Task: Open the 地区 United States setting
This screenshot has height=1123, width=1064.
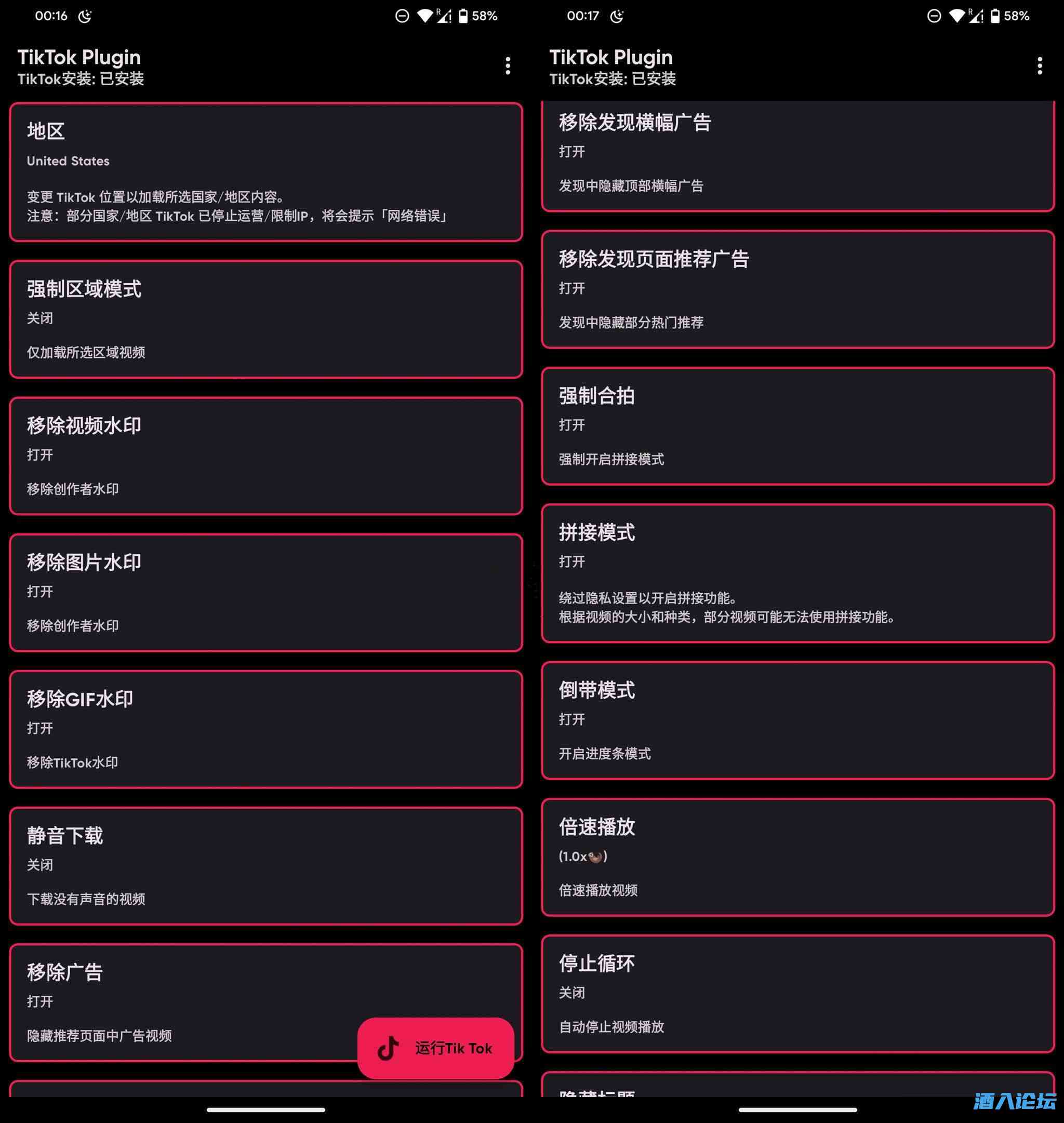Action: click(x=265, y=172)
